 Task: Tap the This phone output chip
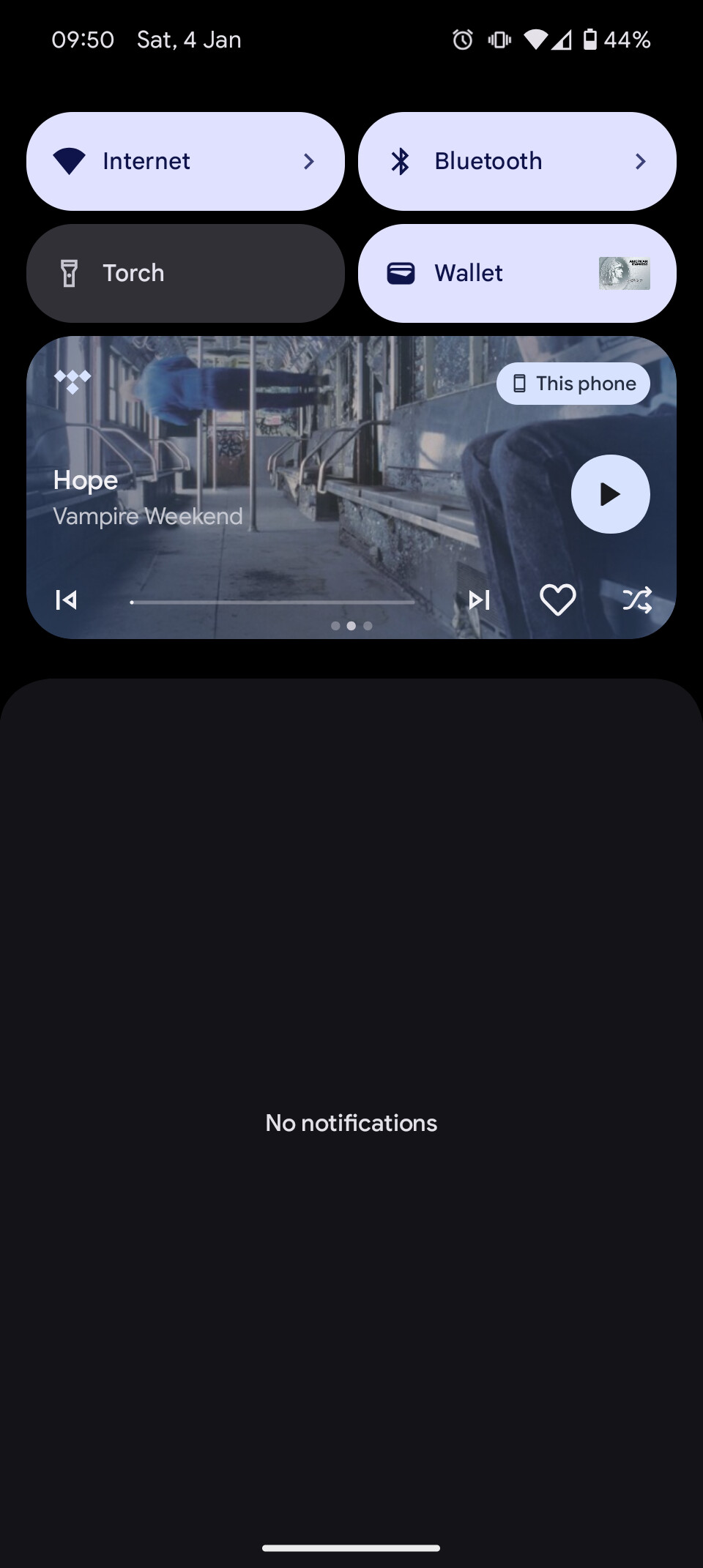[x=573, y=384]
